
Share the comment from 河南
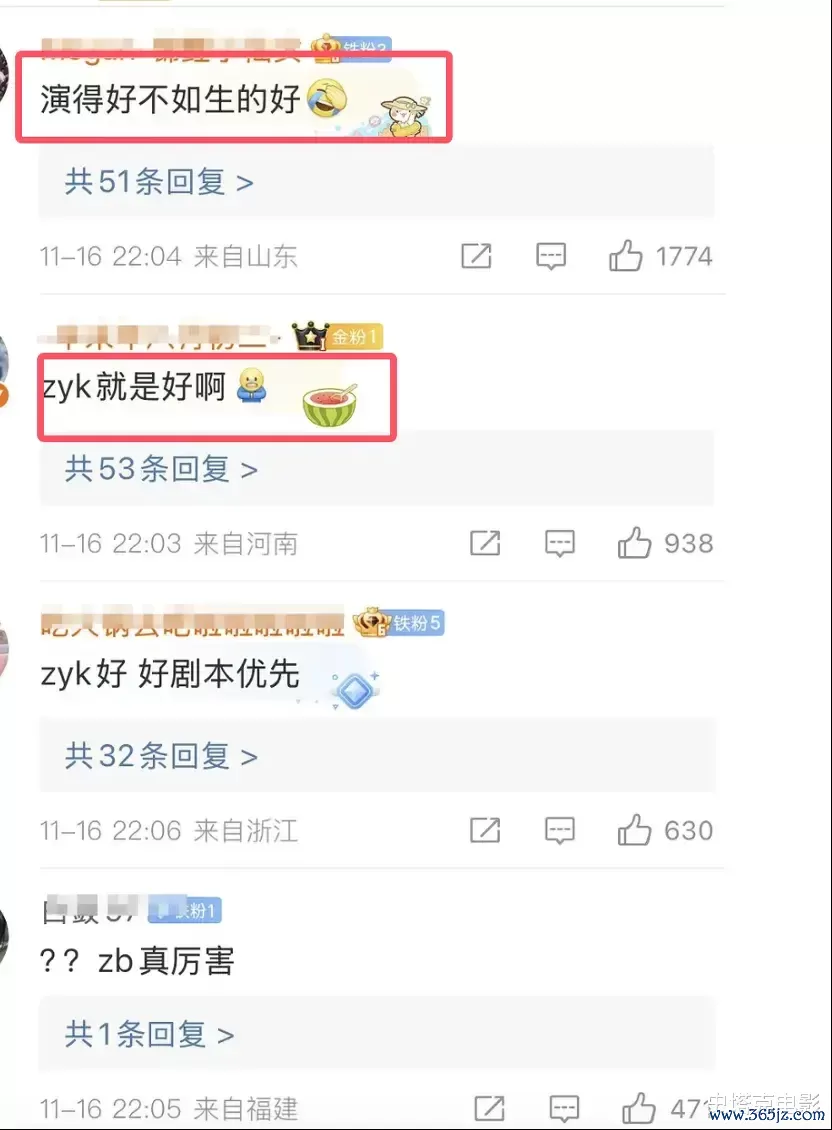(x=485, y=544)
